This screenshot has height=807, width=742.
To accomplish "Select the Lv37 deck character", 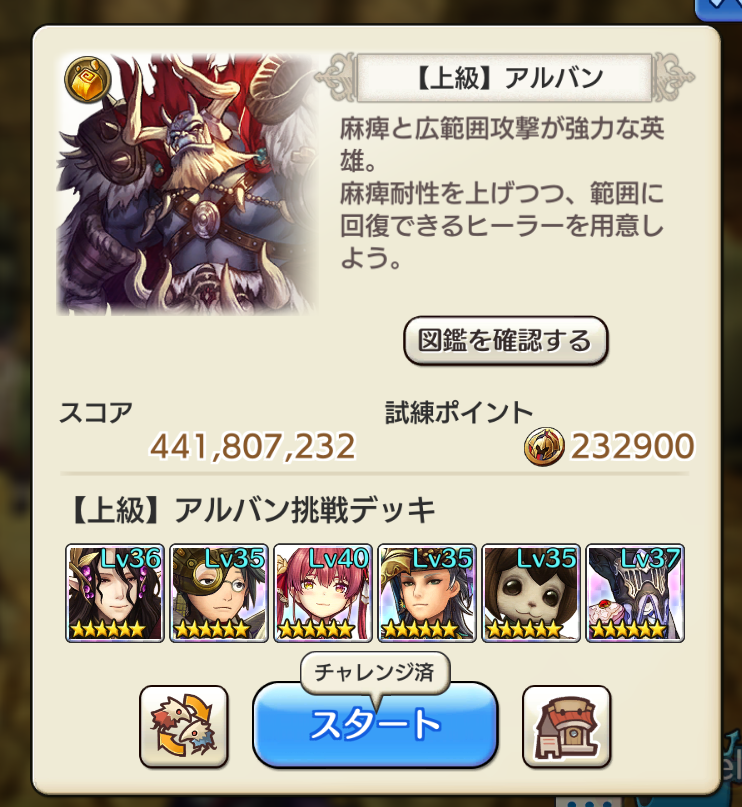I will pos(635,593).
